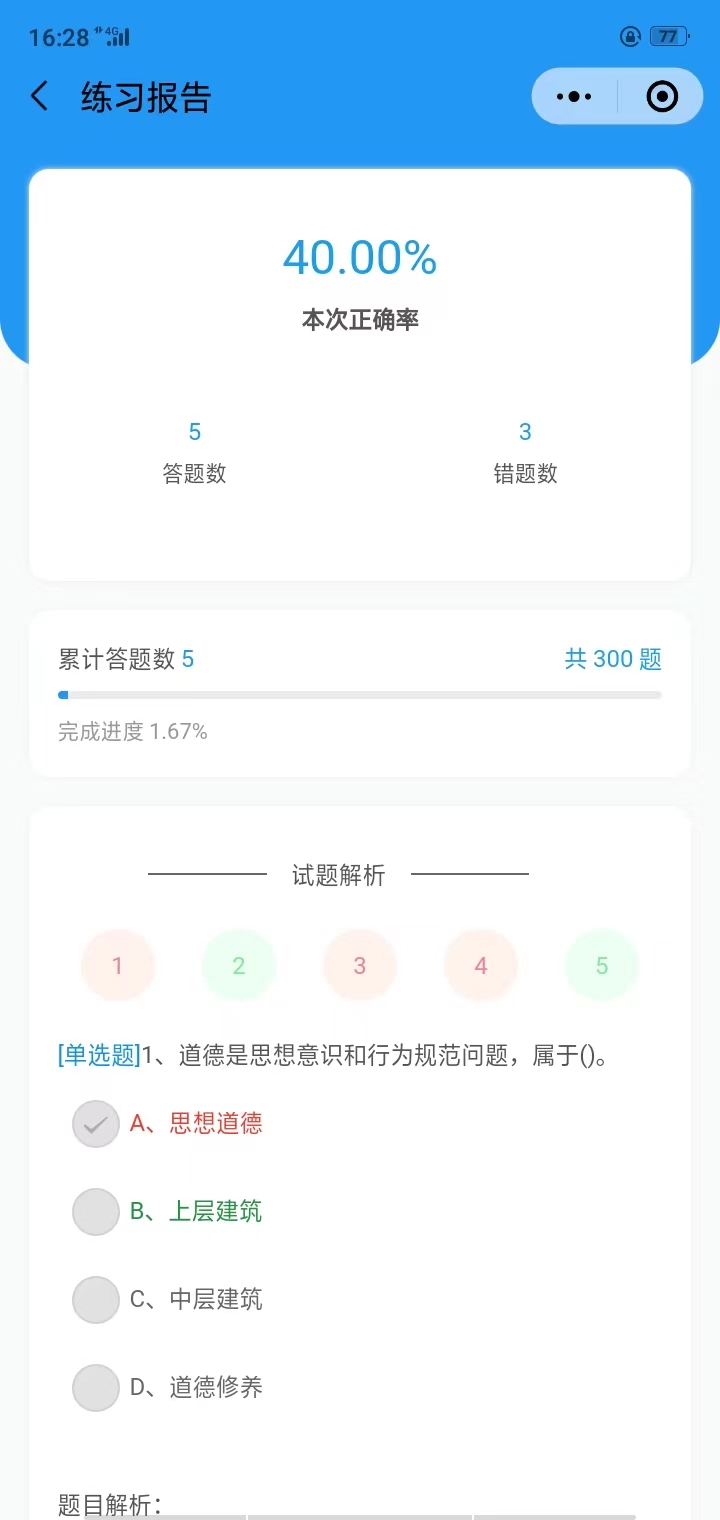Select question number 1 circle
720x1520 pixels.
(118, 964)
